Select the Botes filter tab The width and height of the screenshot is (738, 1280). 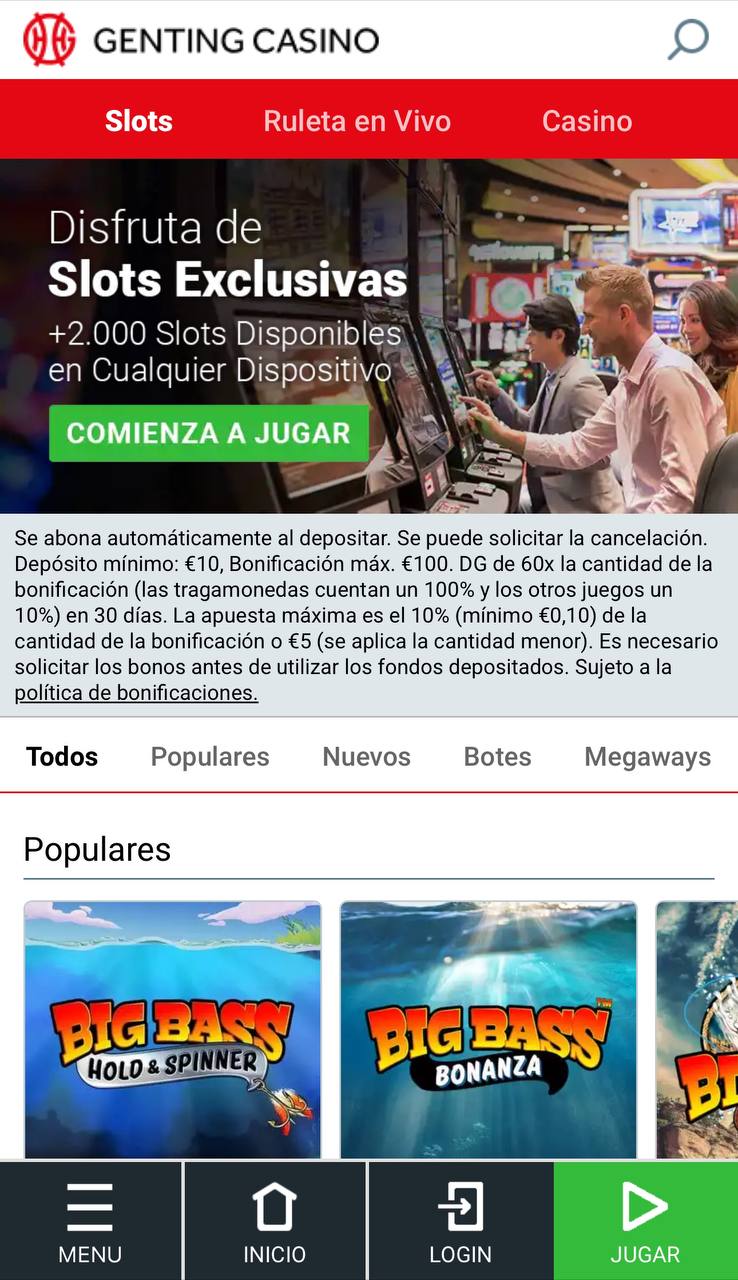[x=497, y=757]
